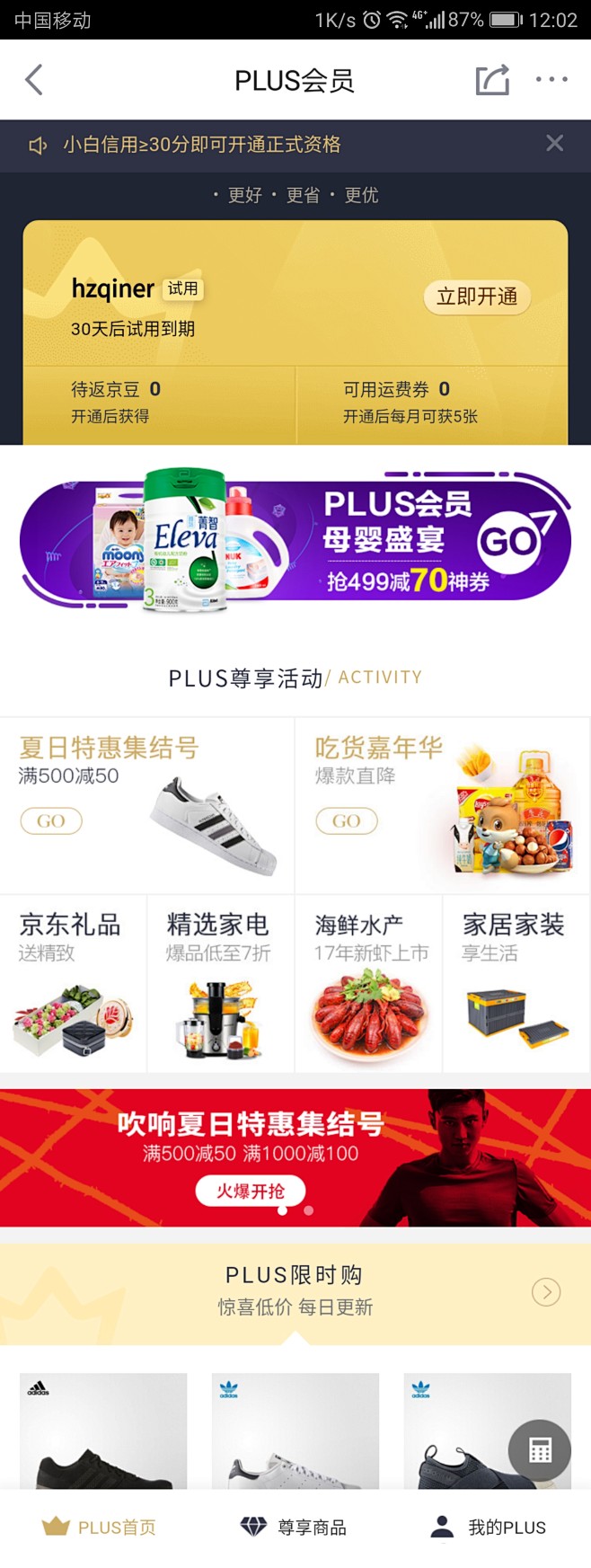
Task: Share the PLUS会员 page
Action: coord(491,80)
